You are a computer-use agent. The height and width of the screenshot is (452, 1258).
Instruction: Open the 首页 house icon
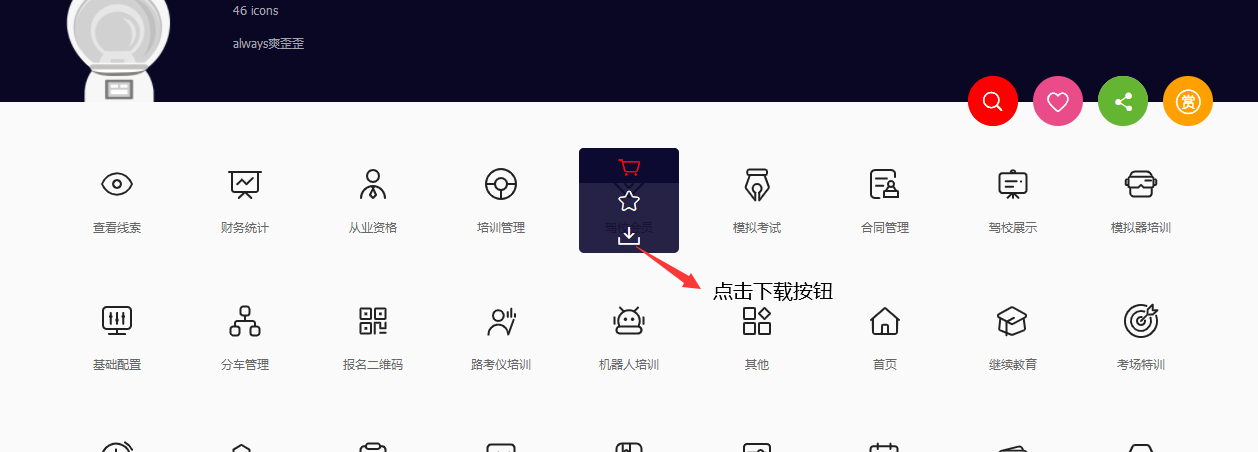[885, 322]
